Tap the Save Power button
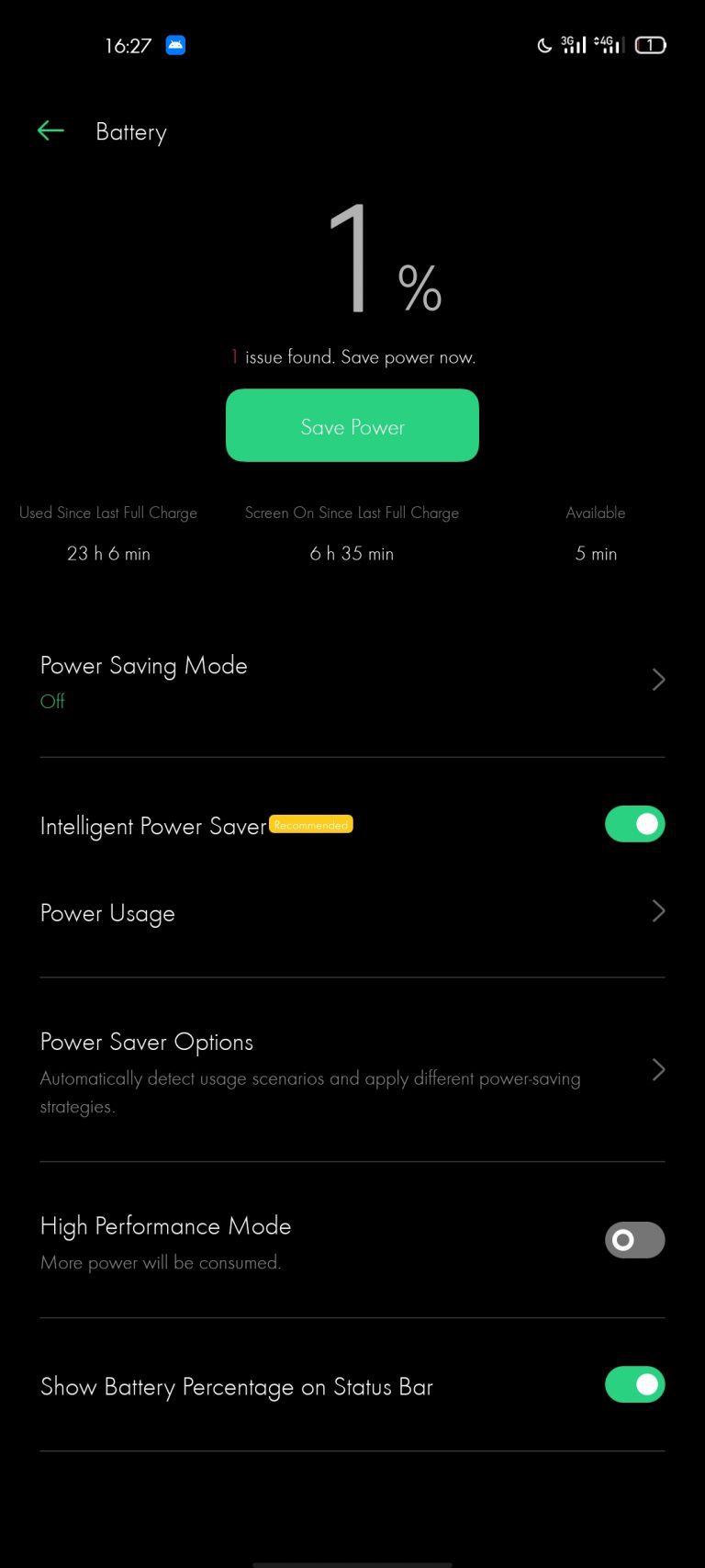Image resolution: width=705 pixels, height=1568 pixels. point(352,425)
